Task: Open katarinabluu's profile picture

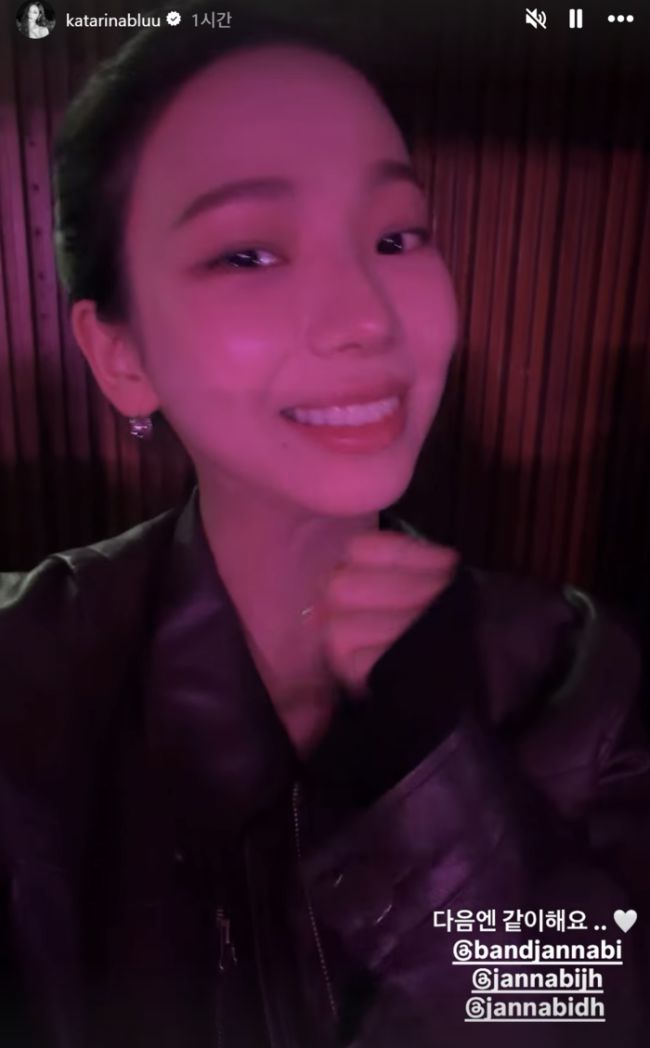Action: (x=33, y=19)
